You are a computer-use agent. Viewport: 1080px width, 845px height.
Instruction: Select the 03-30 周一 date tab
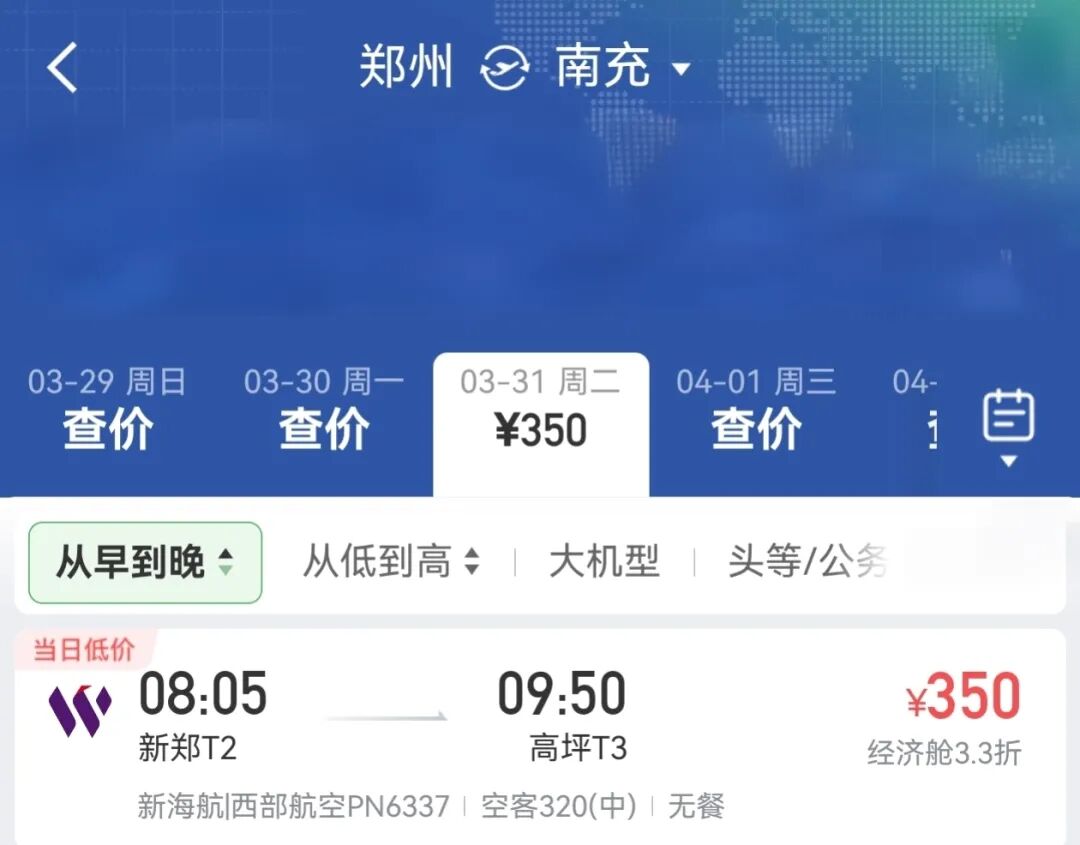324,409
